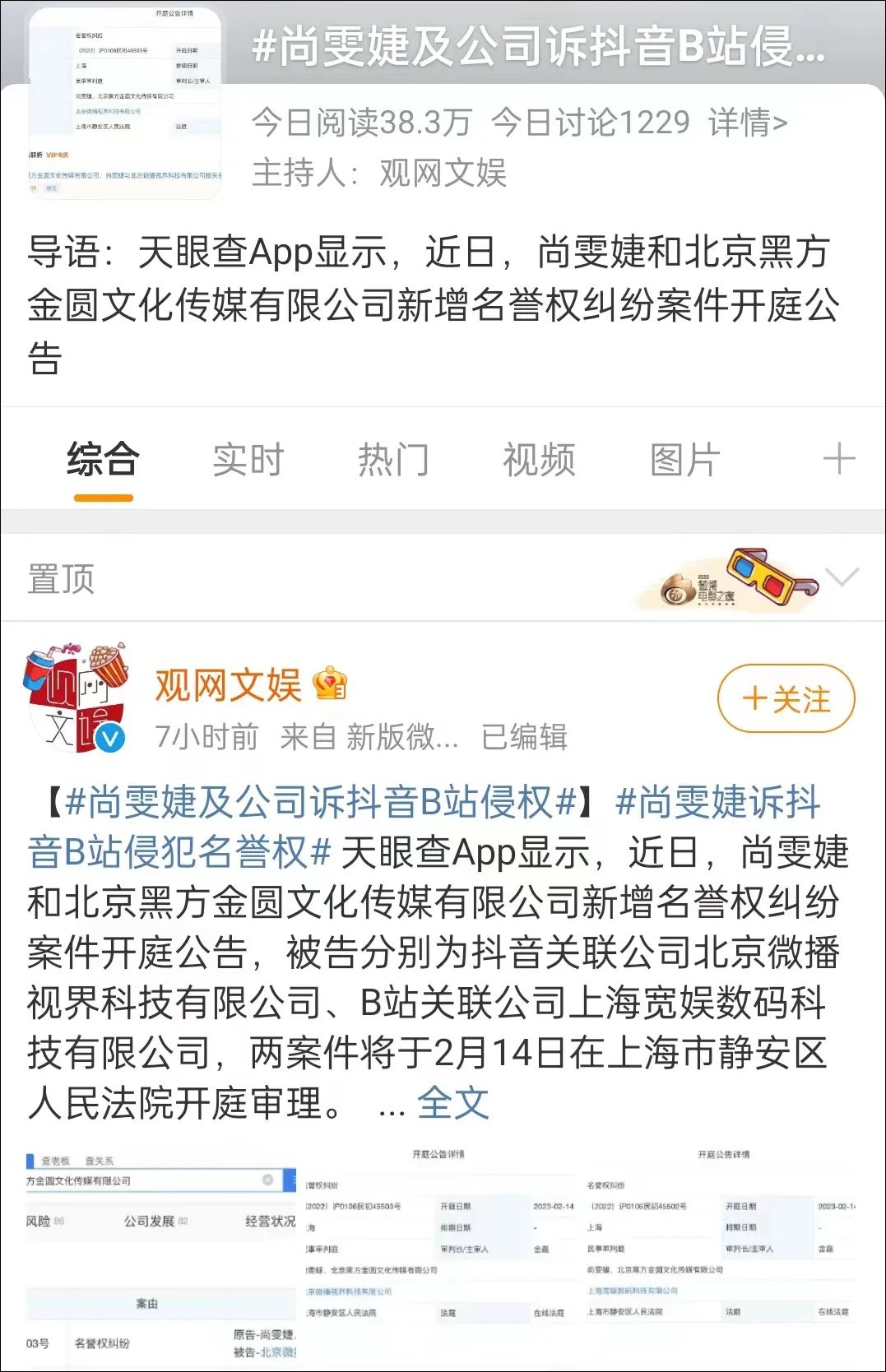Expand the pinned post dropdown arrow

(x=842, y=577)
